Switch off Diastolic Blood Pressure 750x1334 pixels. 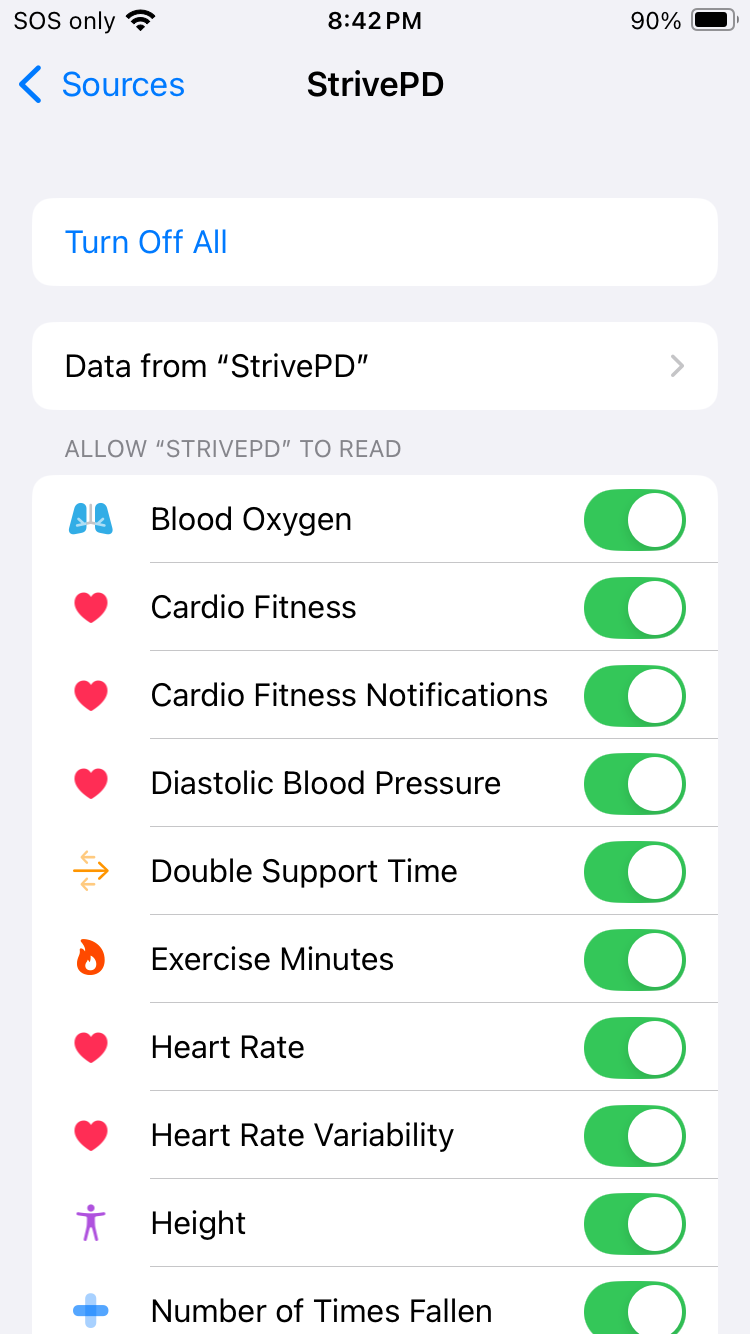[634, 784]
